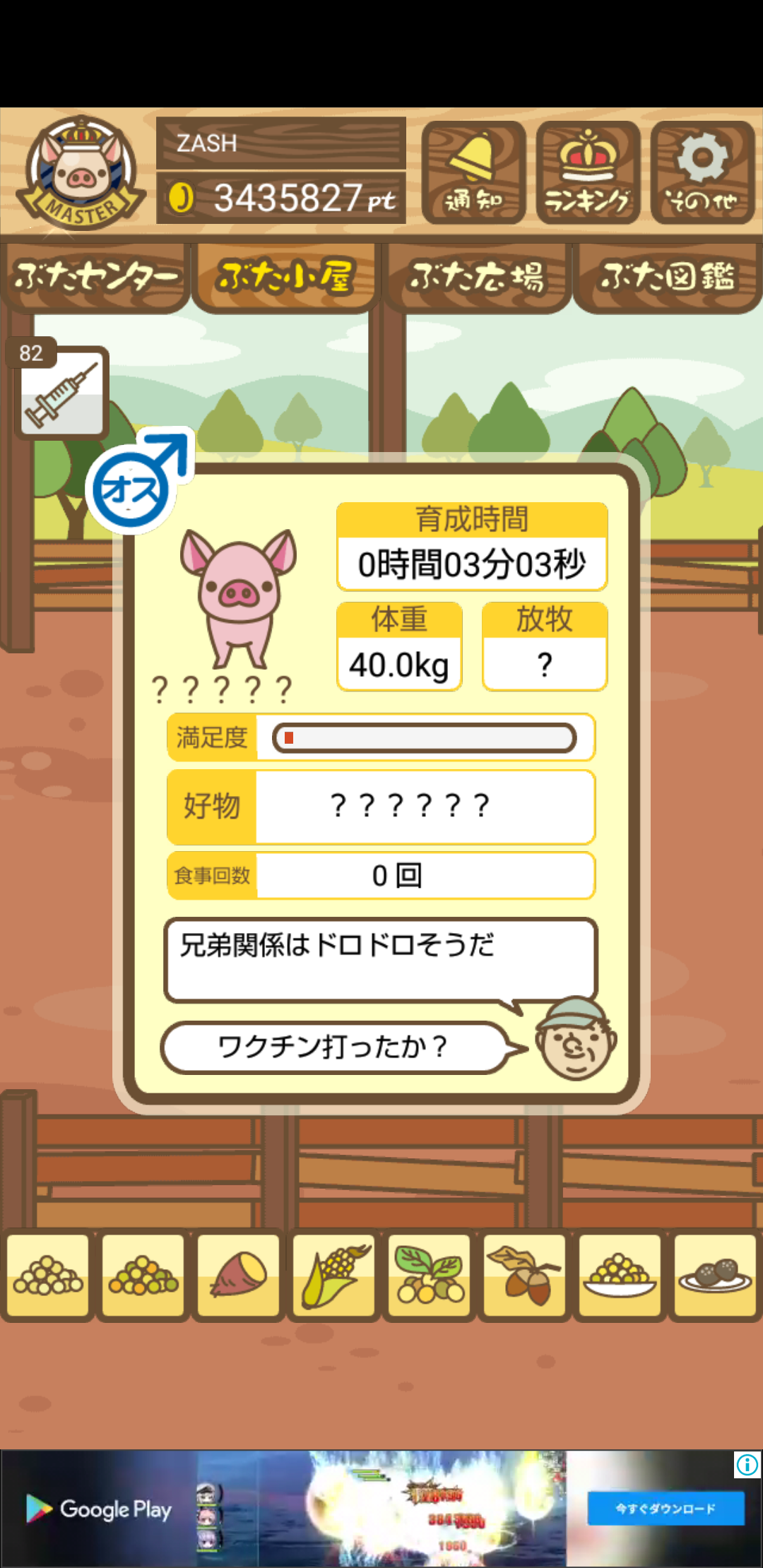Feed the corn cob

tap(334, 1276)
